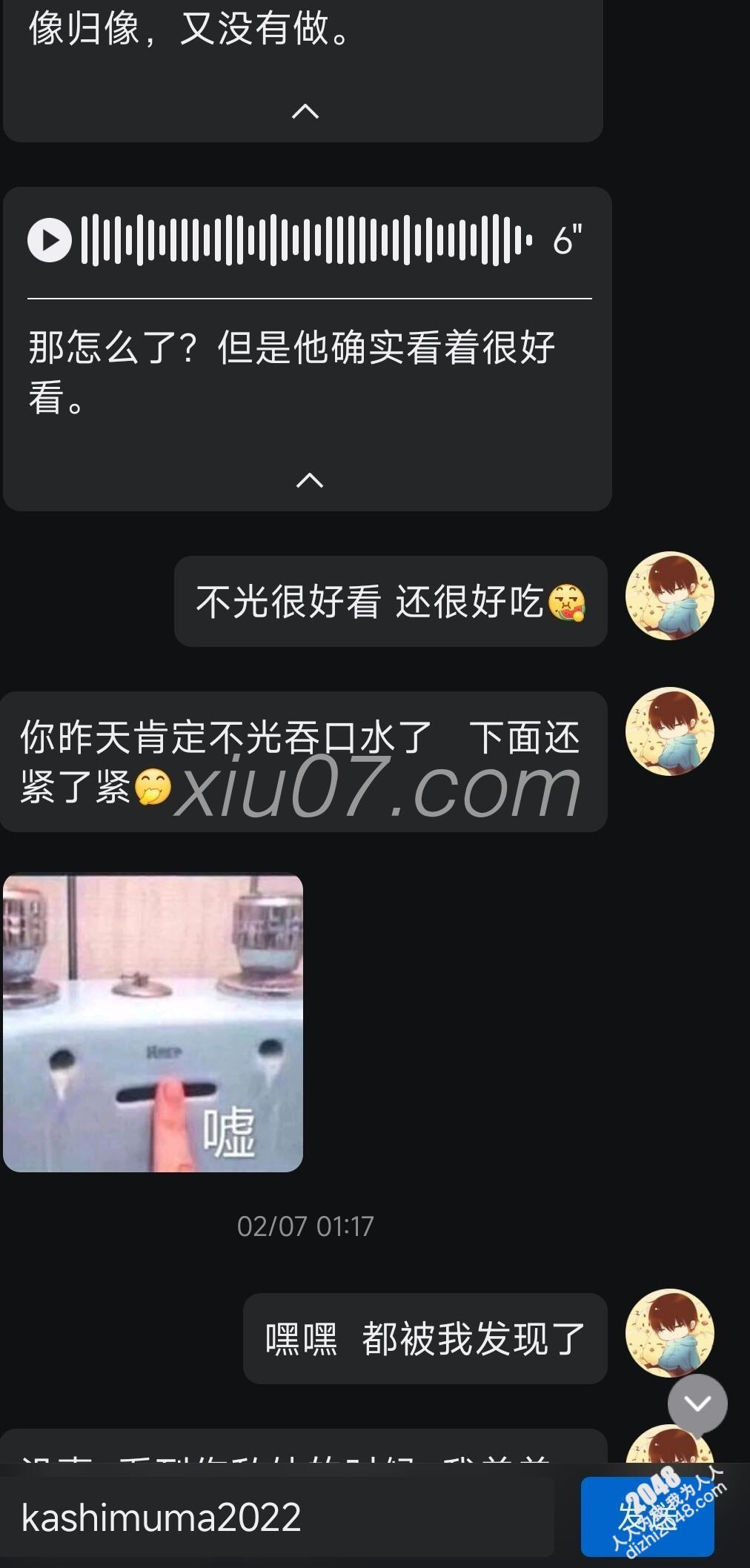Open avatar beside 不光很好看 message

click(669, 597)
